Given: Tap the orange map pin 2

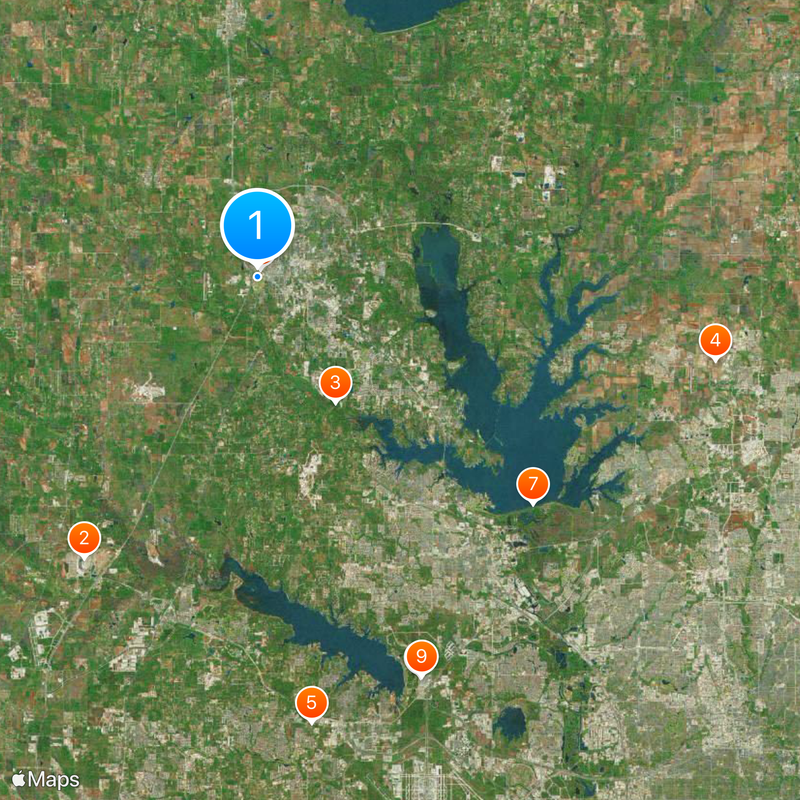Looking at the screenshot, I should pyautogui.click(x=84, y=539).
